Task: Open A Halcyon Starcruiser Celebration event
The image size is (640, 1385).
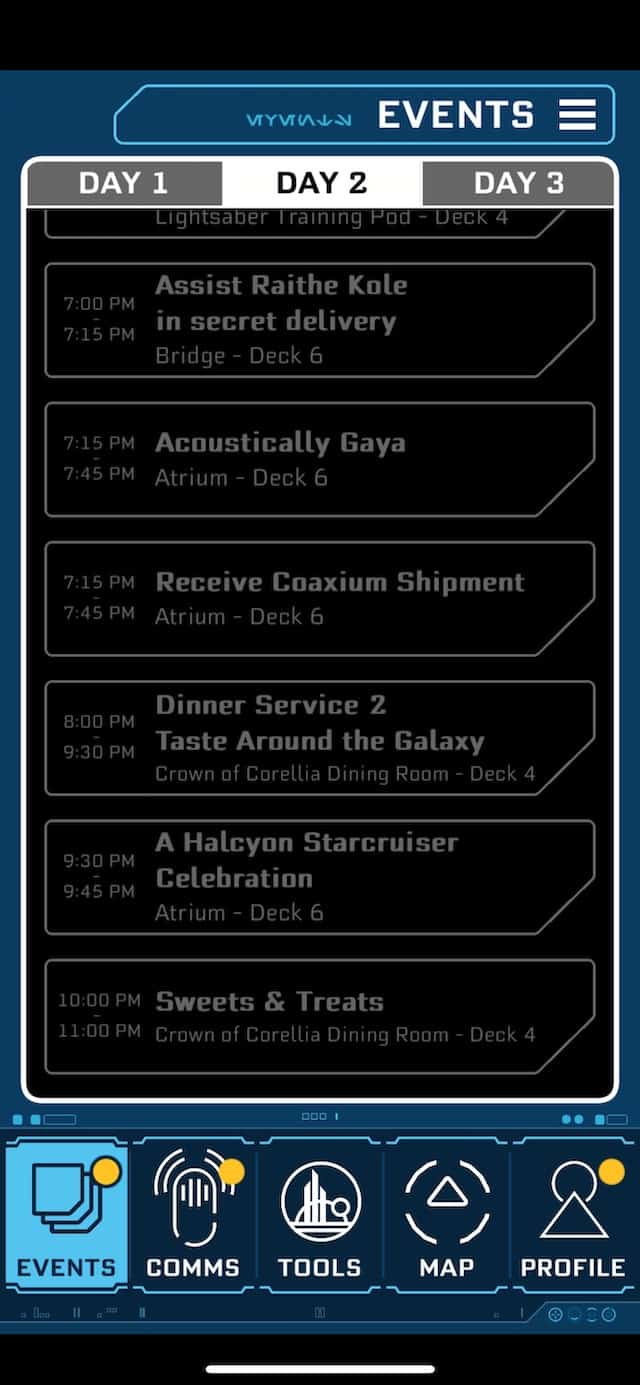Action: [320, 877]
